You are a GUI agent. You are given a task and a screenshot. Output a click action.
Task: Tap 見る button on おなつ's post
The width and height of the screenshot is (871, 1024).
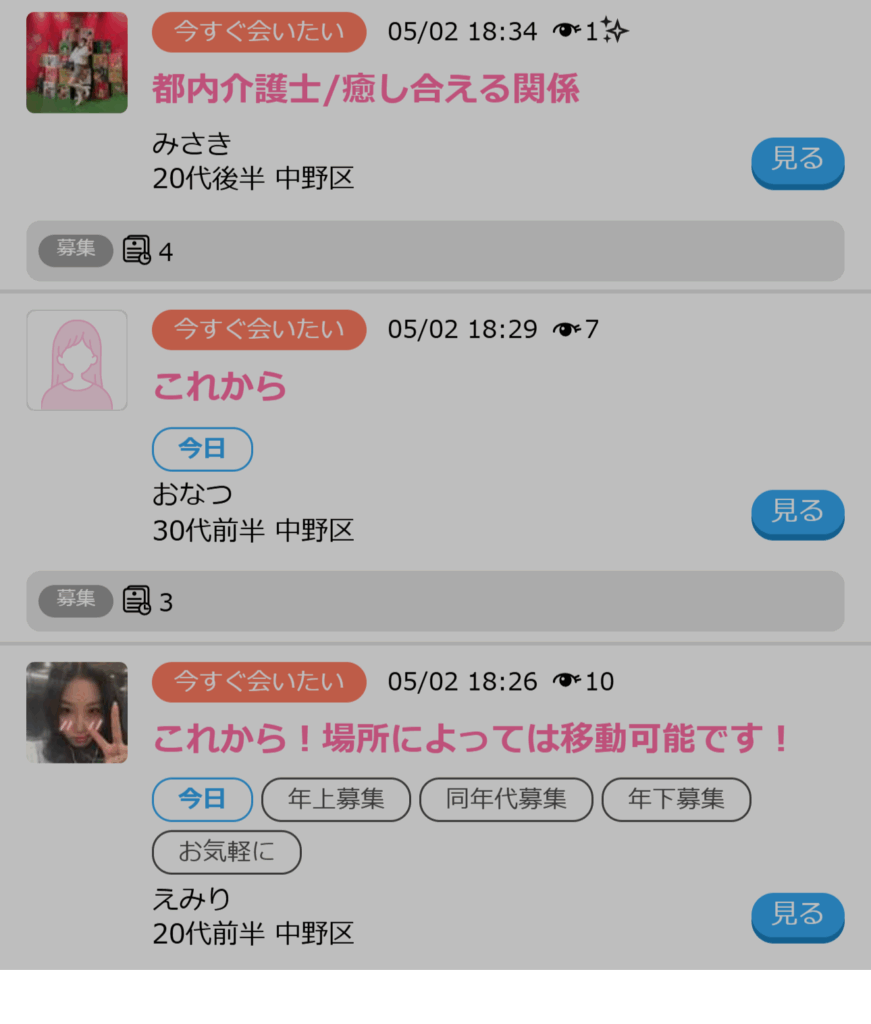(x=797, y=513)
